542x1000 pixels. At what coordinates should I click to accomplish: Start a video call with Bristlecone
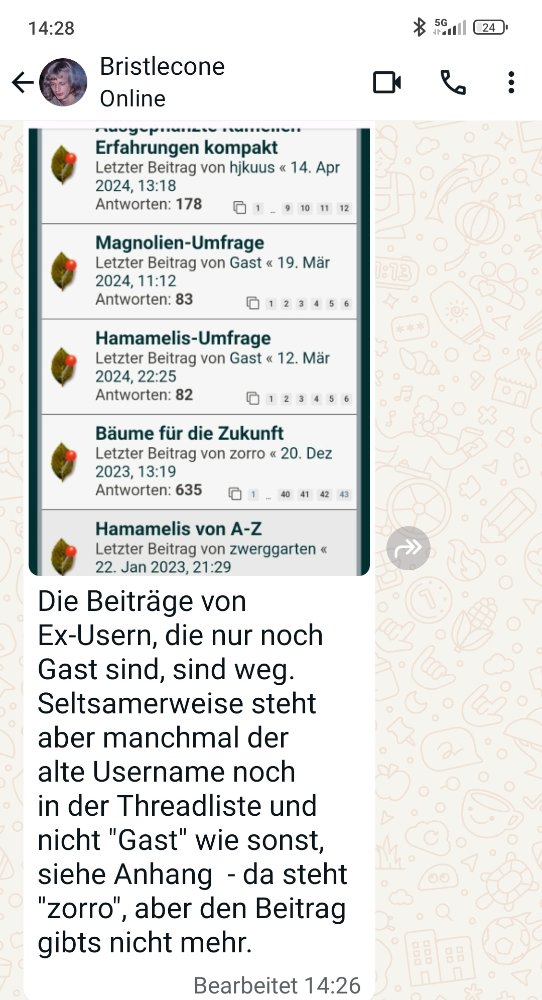point(387,82)
